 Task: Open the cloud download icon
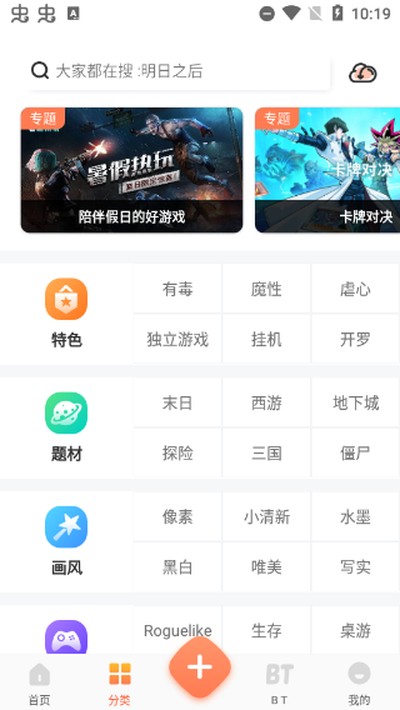[x=363, y=72]
